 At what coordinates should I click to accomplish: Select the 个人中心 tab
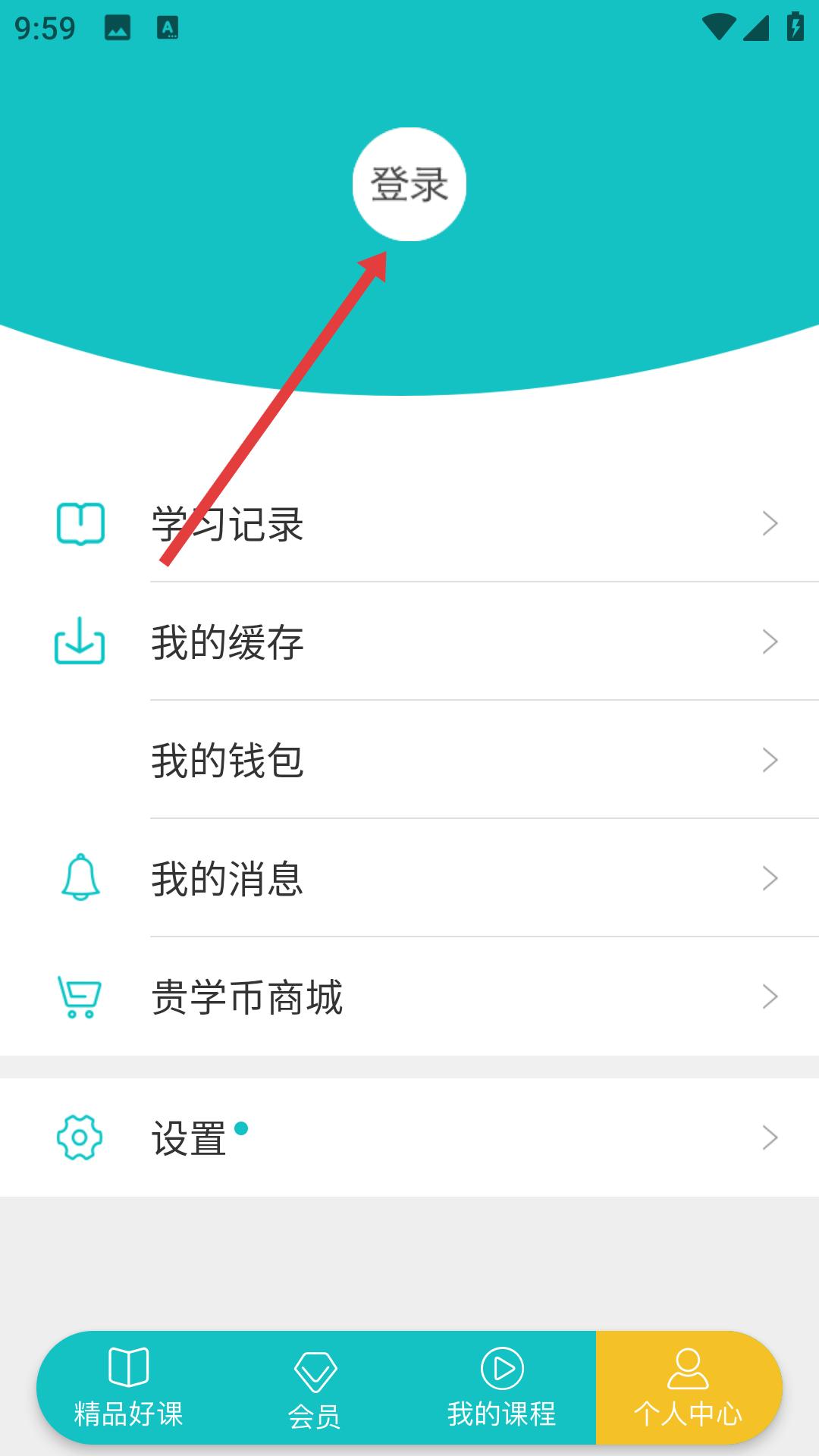[x=689, y=1388]
